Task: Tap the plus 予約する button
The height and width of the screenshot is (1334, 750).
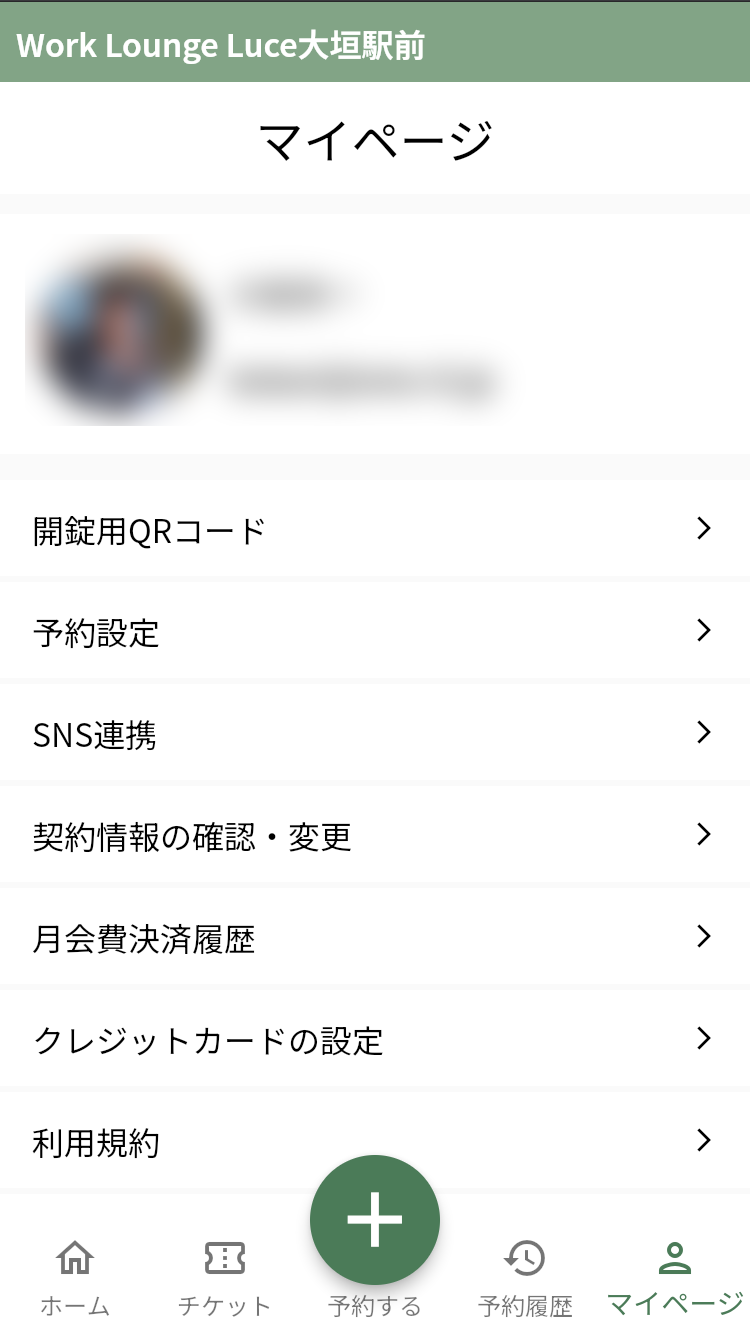Action: click(x=375, y=1221)
